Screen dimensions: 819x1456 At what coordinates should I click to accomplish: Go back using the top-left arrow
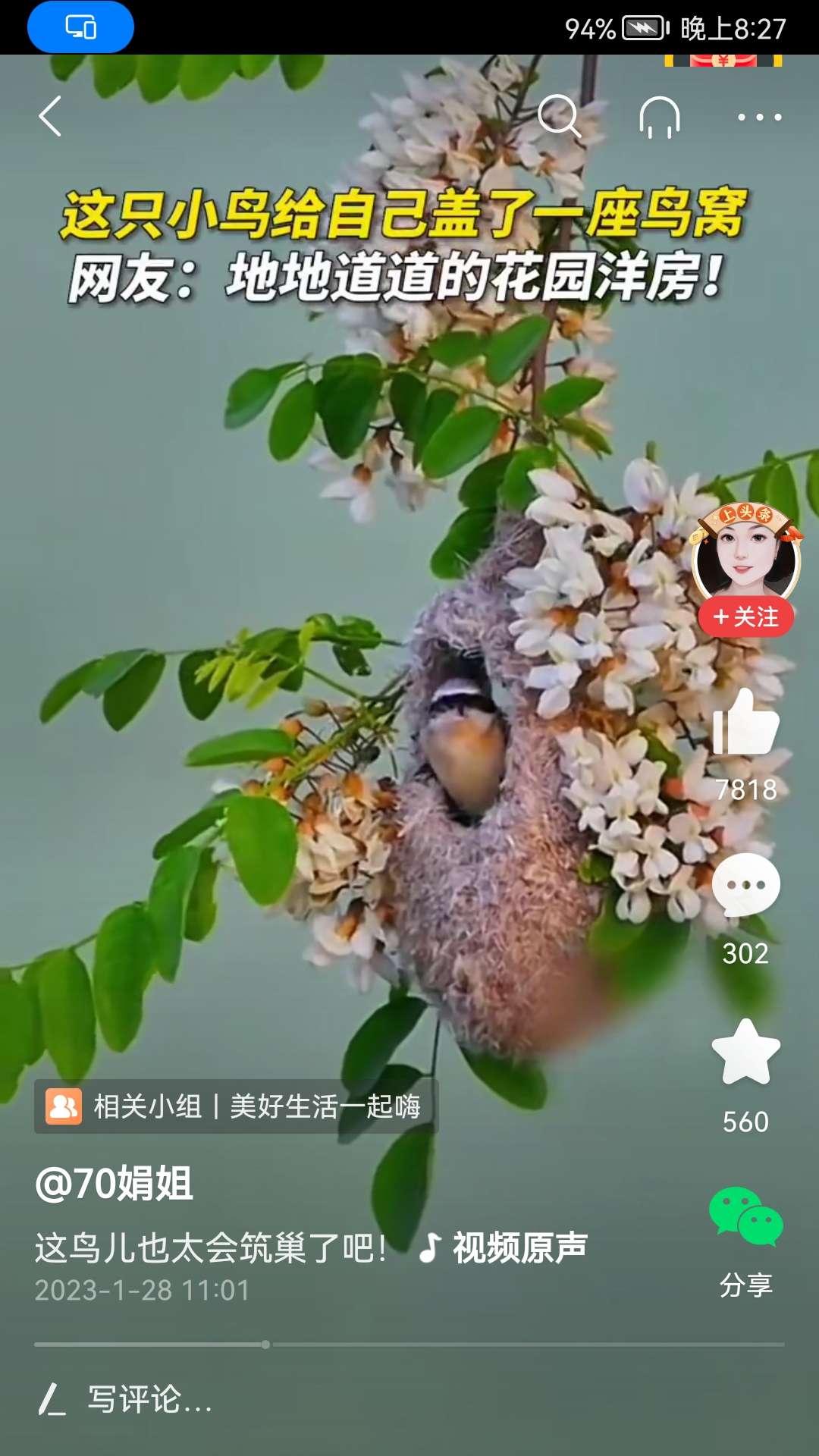50,117
